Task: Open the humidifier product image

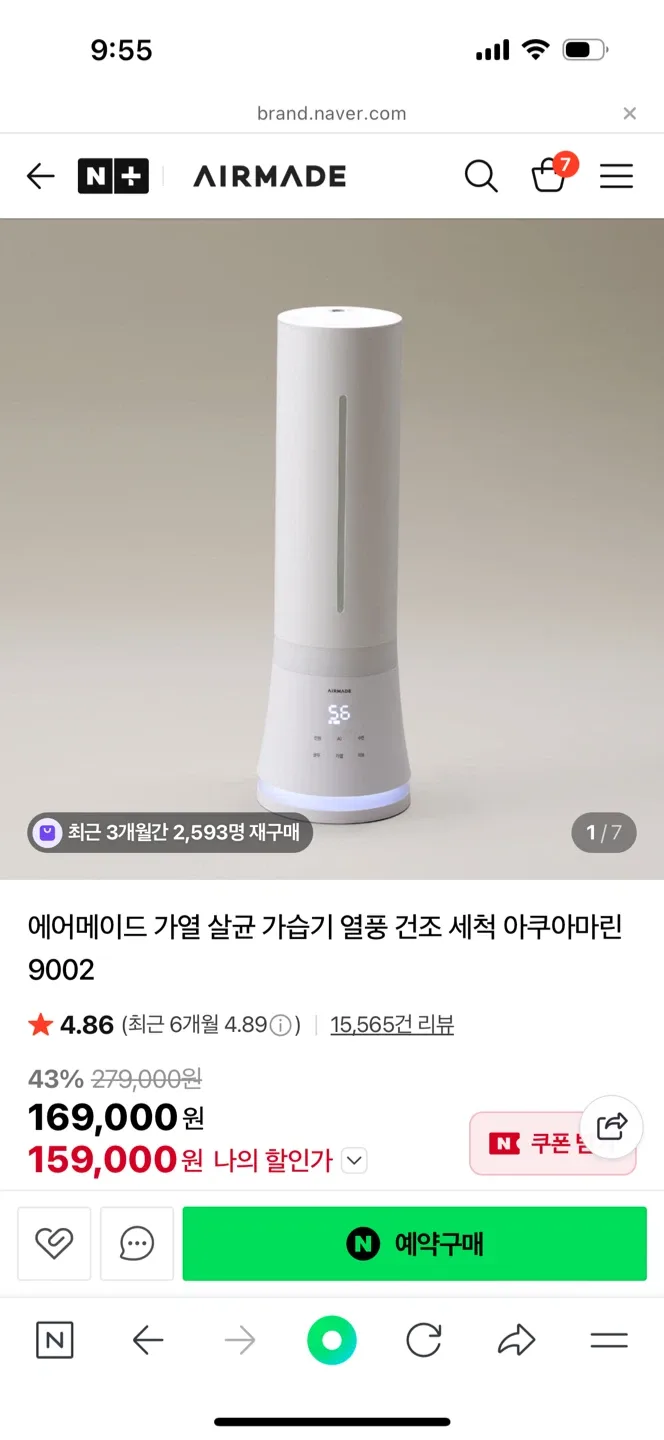Action: click(x=332, y=548)
